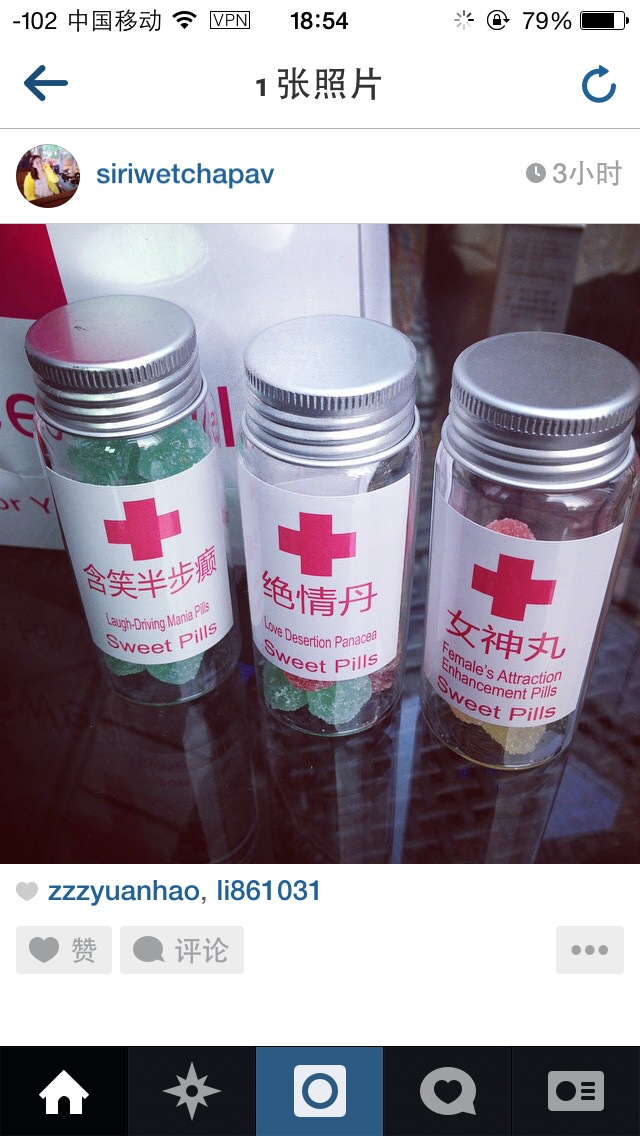Switch to the profile card tab
The image size is (640, 1136).
coord(576,1091)
